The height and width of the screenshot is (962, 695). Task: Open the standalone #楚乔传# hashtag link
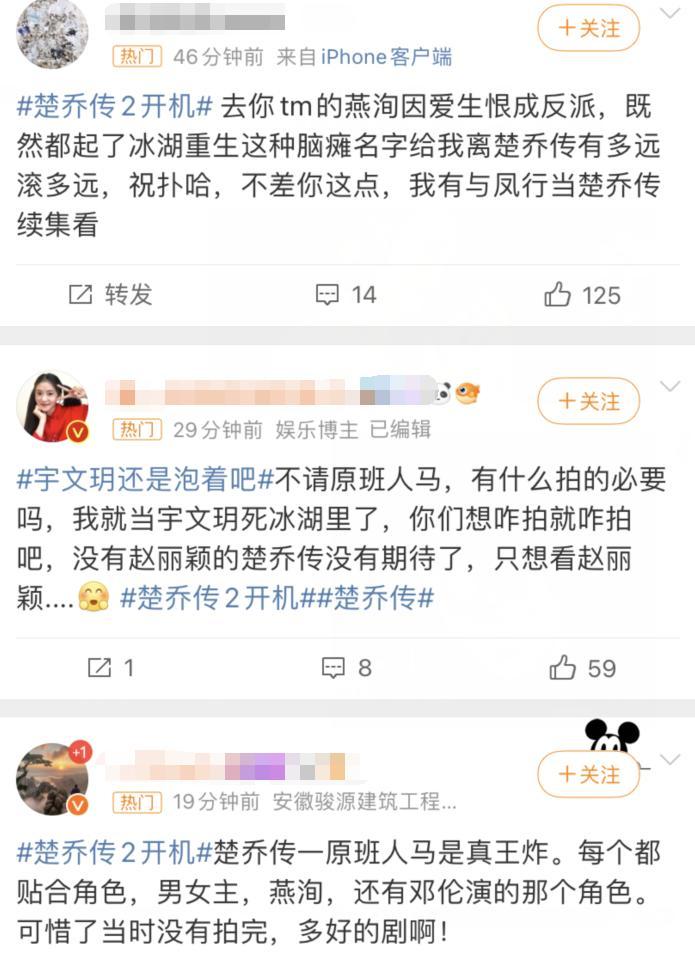[x=384, y=598]
